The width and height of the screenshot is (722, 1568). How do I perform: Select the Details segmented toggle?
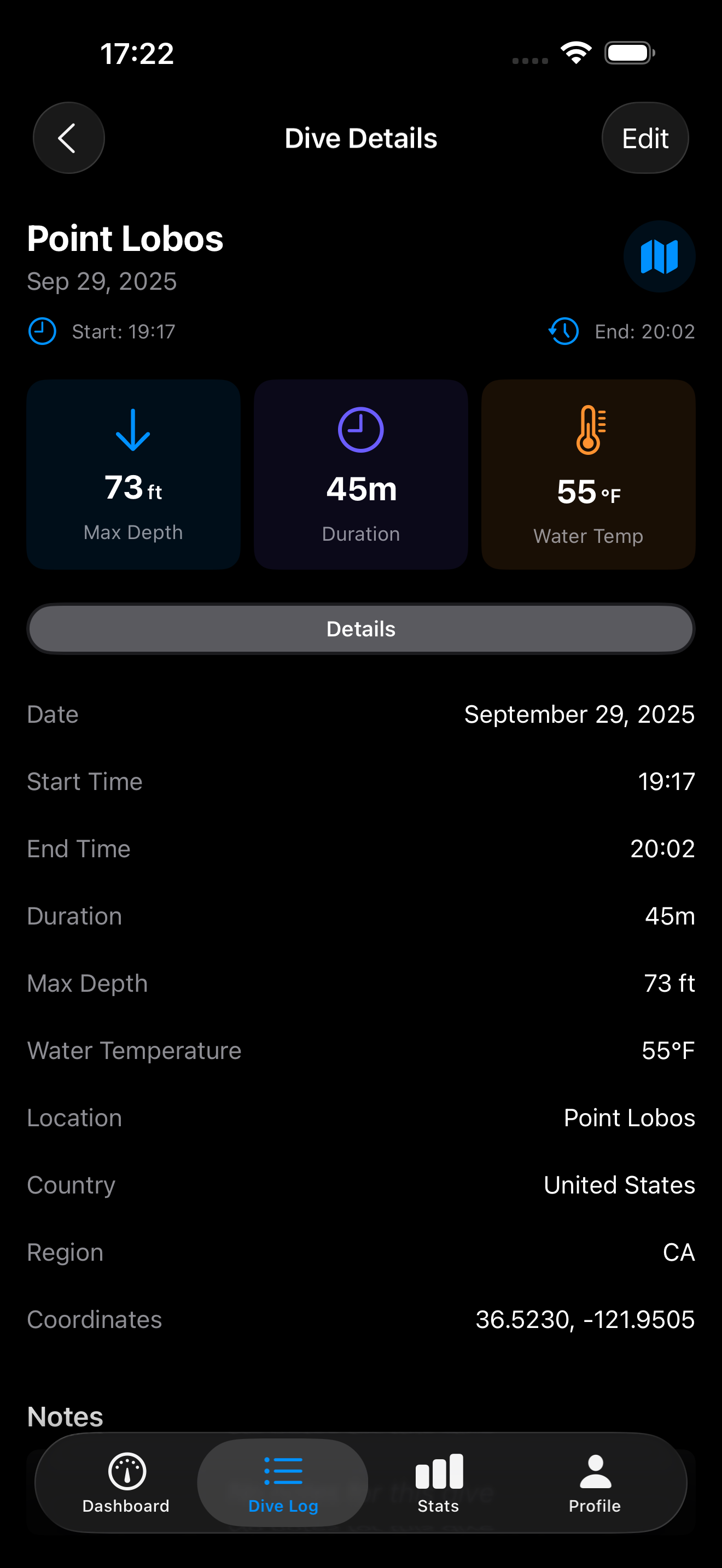click(x=361, y=629)
